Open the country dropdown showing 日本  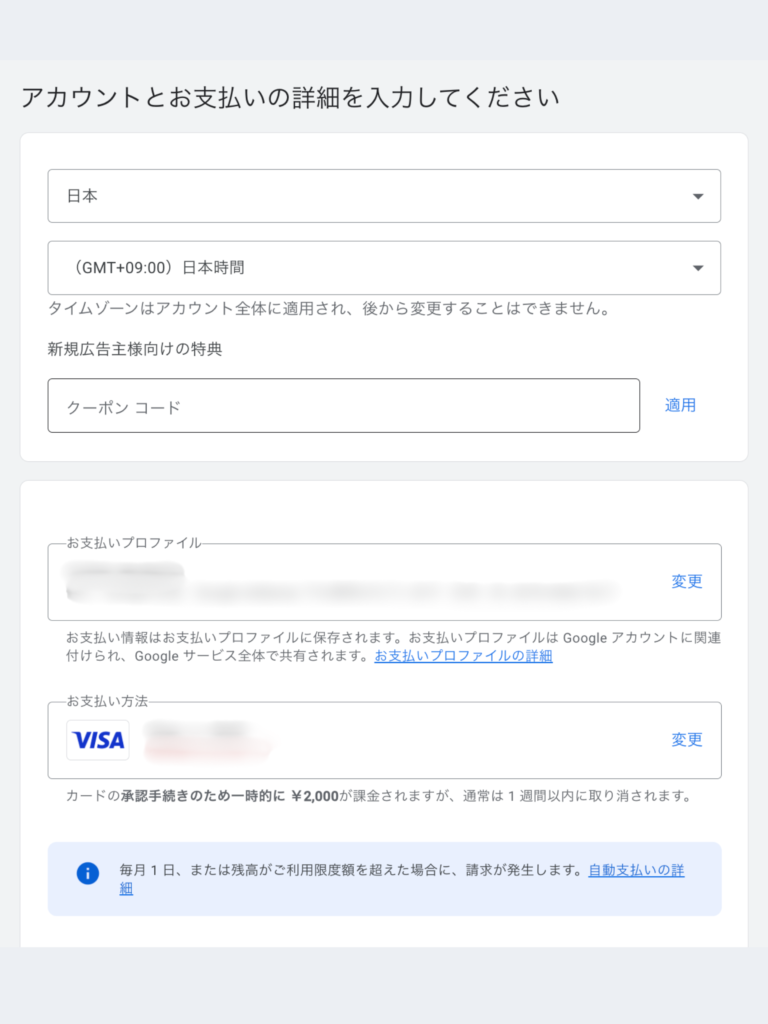pyautogui.click(x=384, y=196)
